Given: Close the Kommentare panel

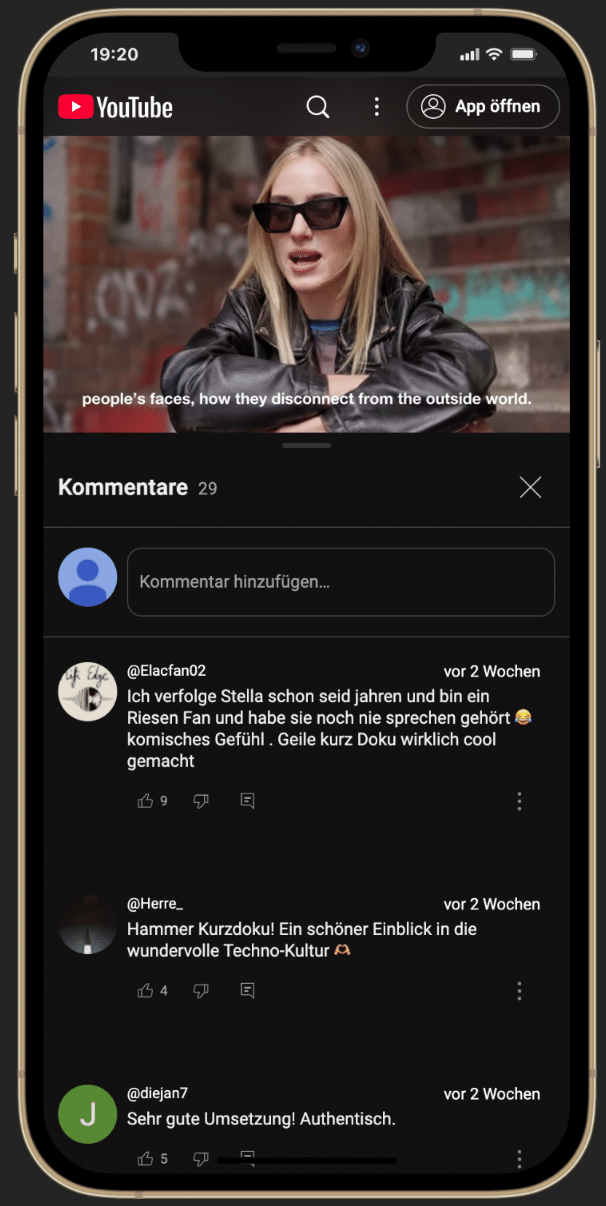Looking at the screenshot, I should 530,487.
